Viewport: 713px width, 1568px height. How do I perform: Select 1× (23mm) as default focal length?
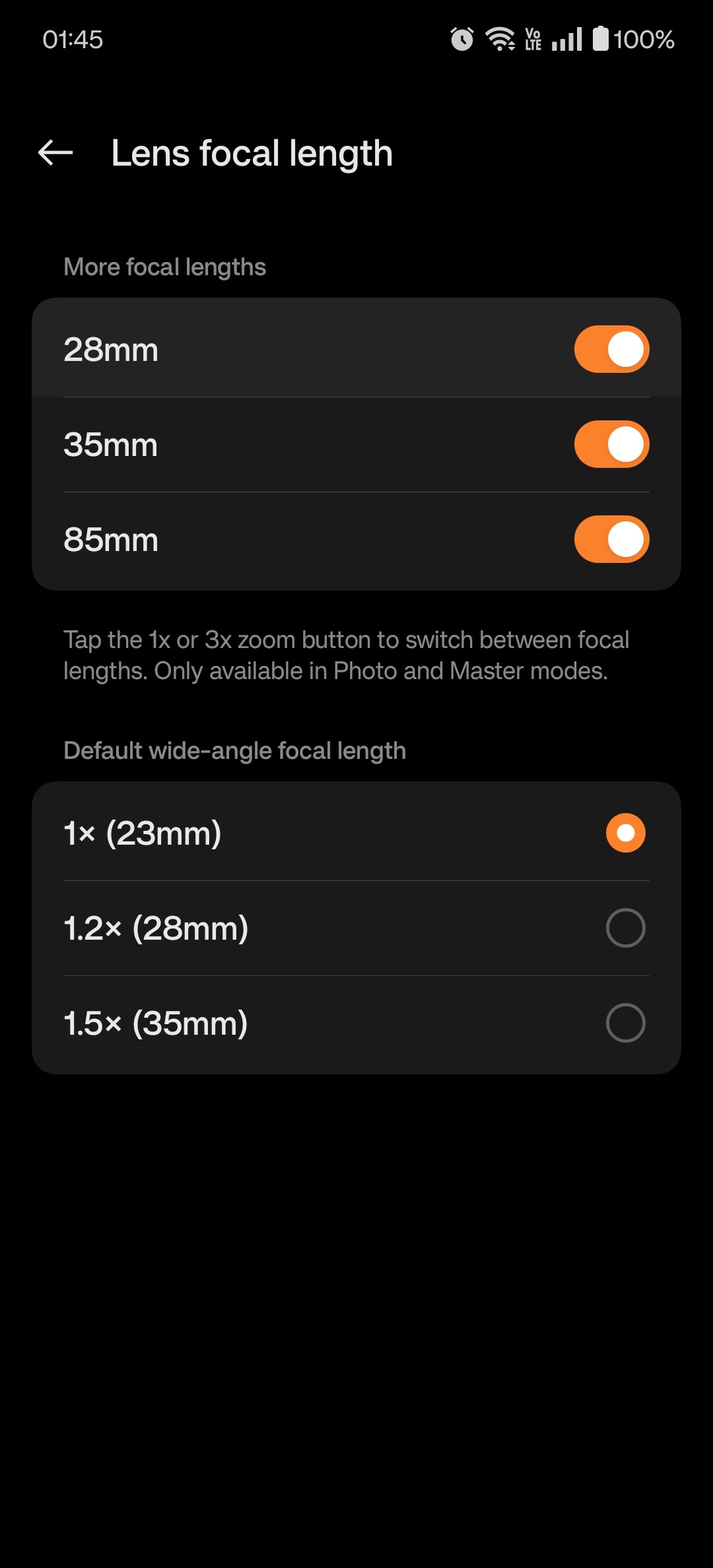[625, 833]
